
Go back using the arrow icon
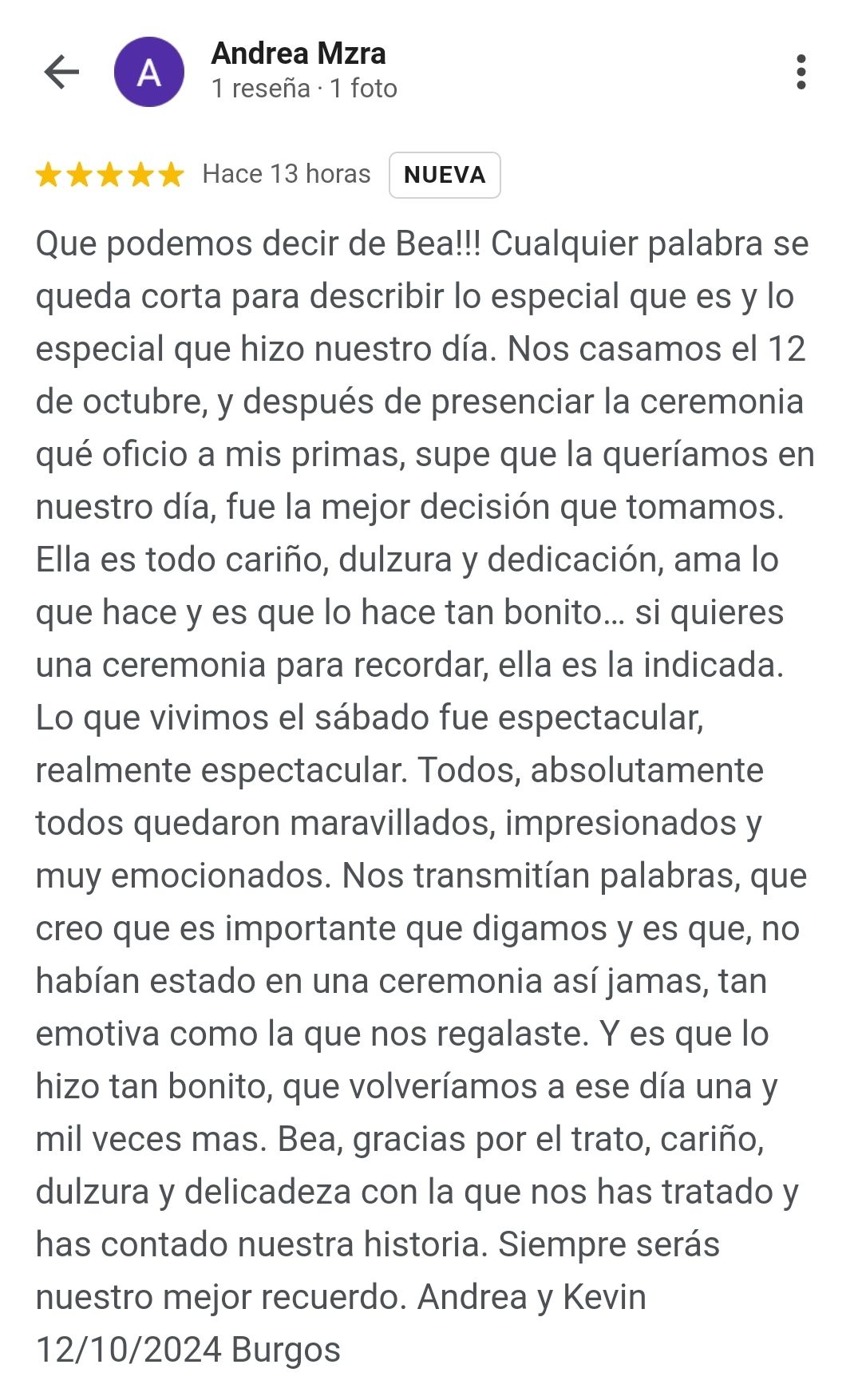pos(61,72)
